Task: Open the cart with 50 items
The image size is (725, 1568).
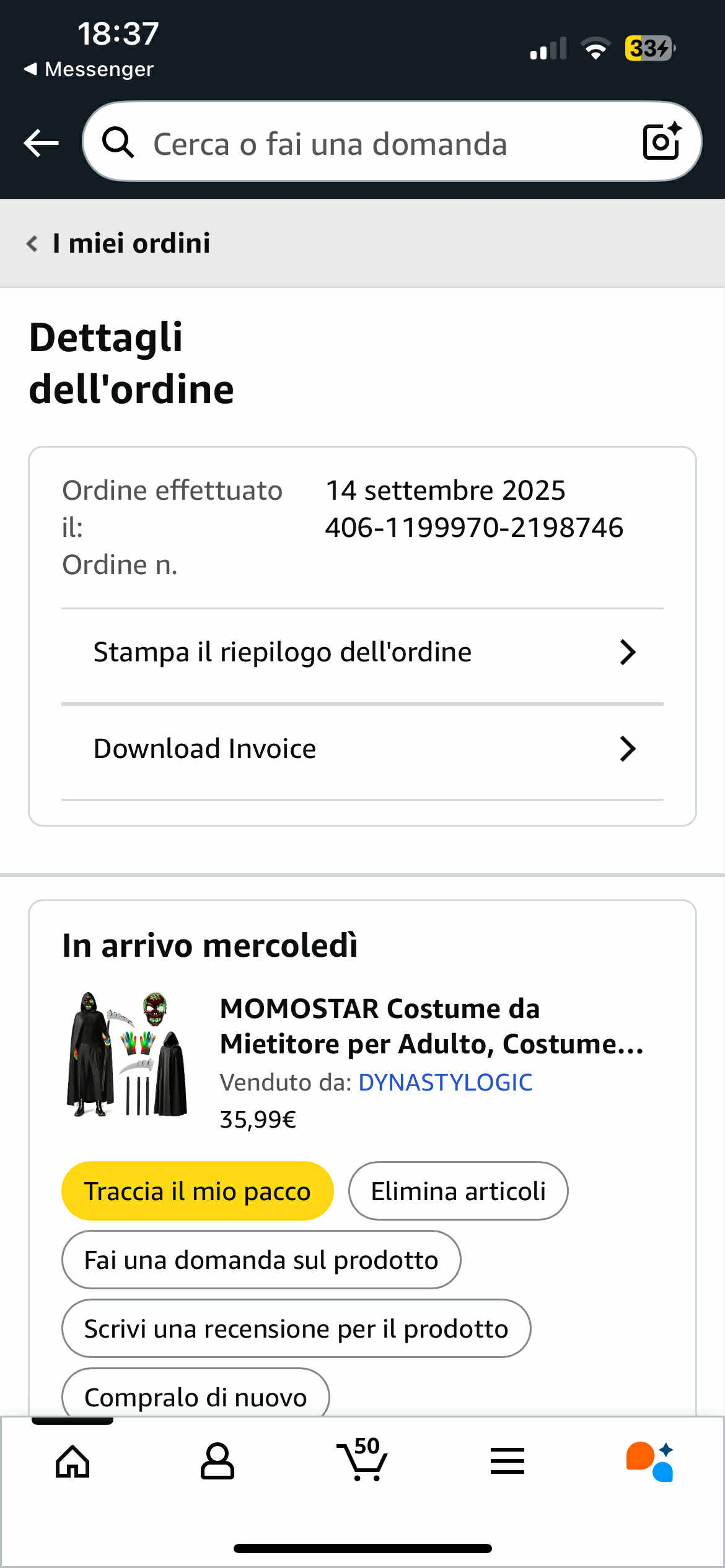Action: (x=362, y=1460)
